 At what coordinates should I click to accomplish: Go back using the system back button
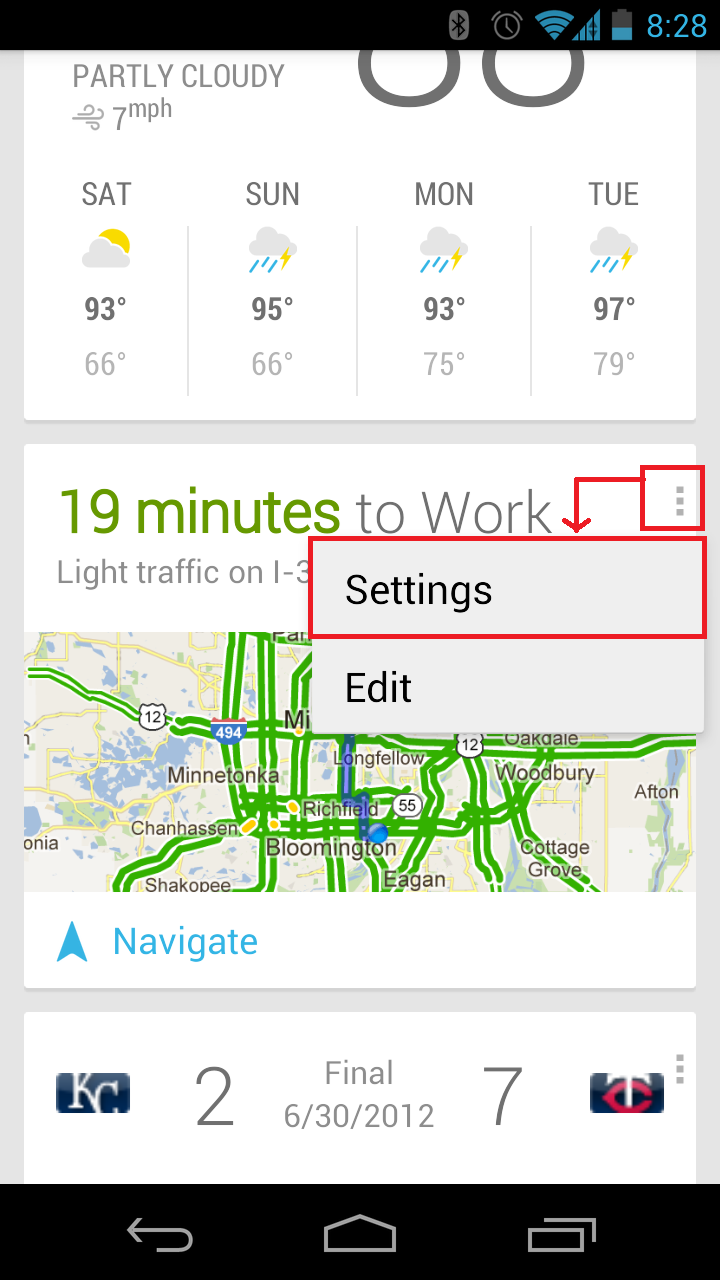click(x=160, y=1233)
